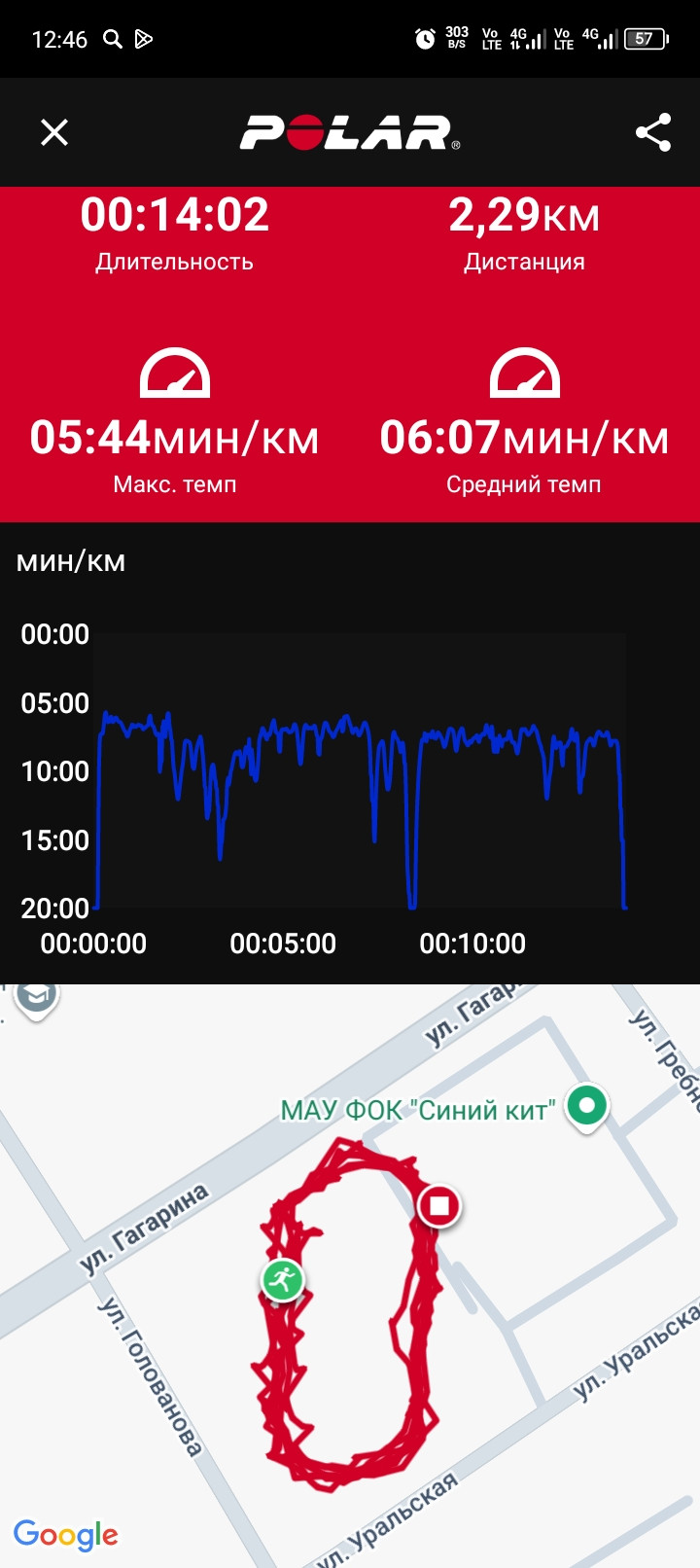Close the training summary screen
Viewport: 700px width, 1568px height.
click(x=54, y=132)
